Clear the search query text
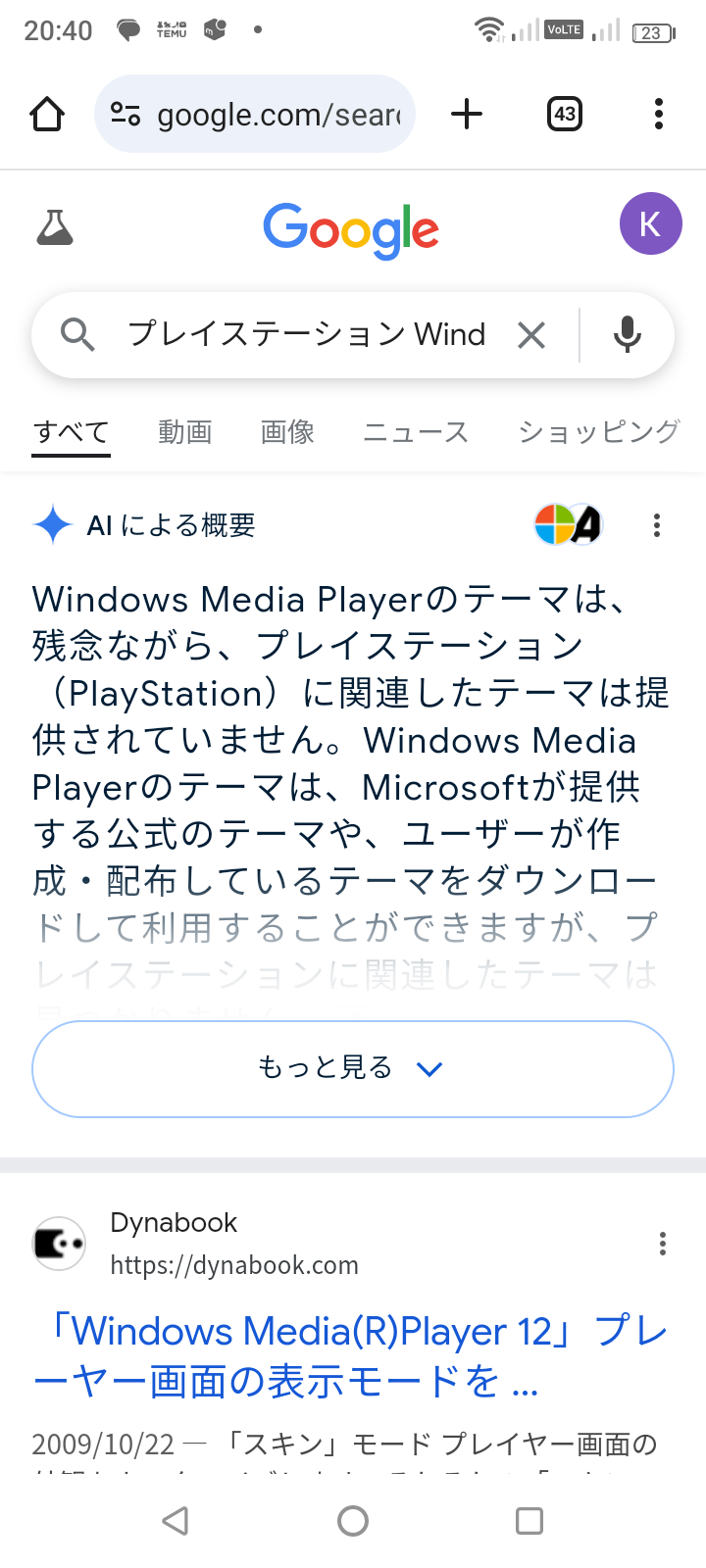This screenshot has width=706, height=1568. 531,335
